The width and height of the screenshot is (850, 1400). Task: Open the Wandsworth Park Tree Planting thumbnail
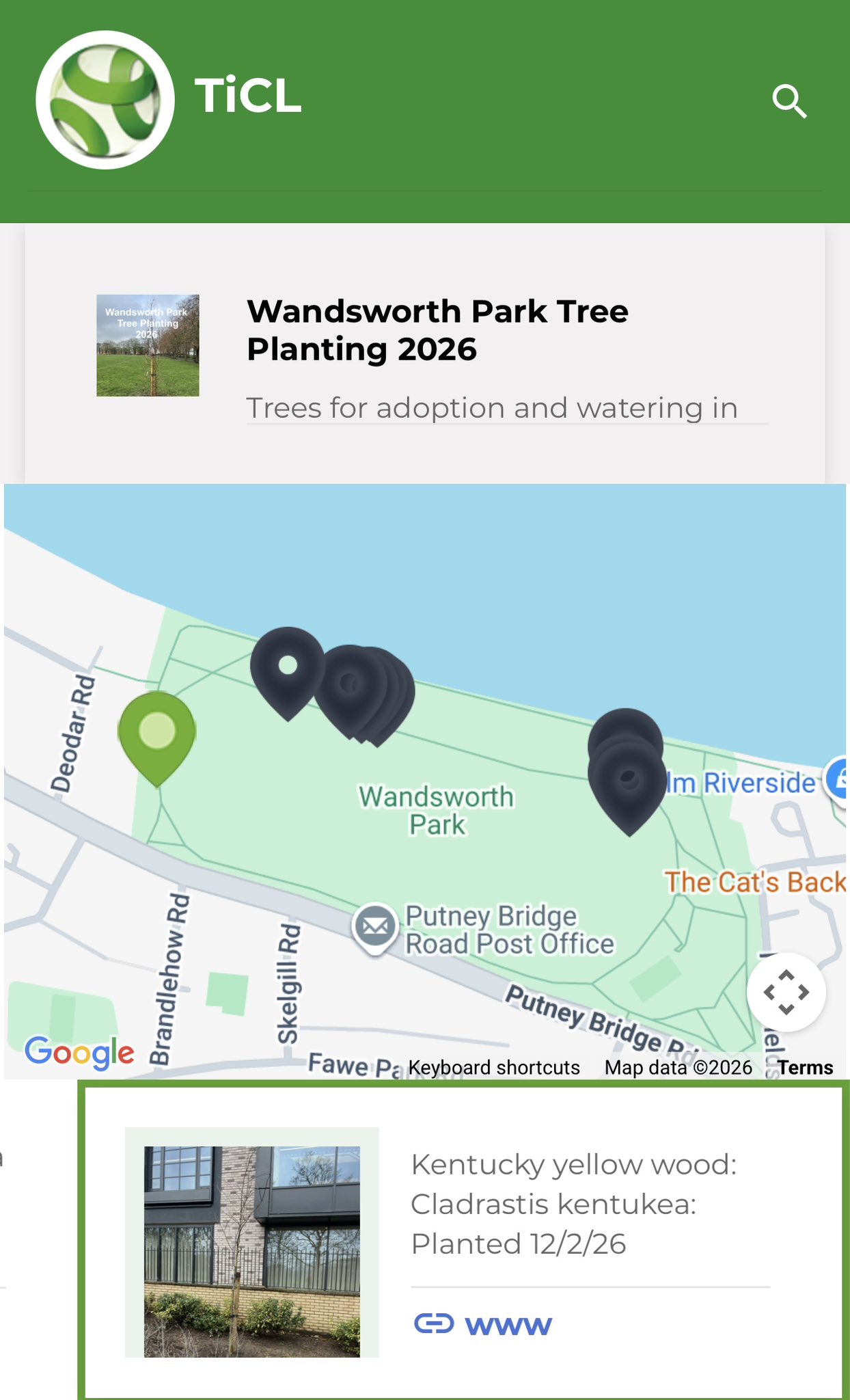[148, 345]
